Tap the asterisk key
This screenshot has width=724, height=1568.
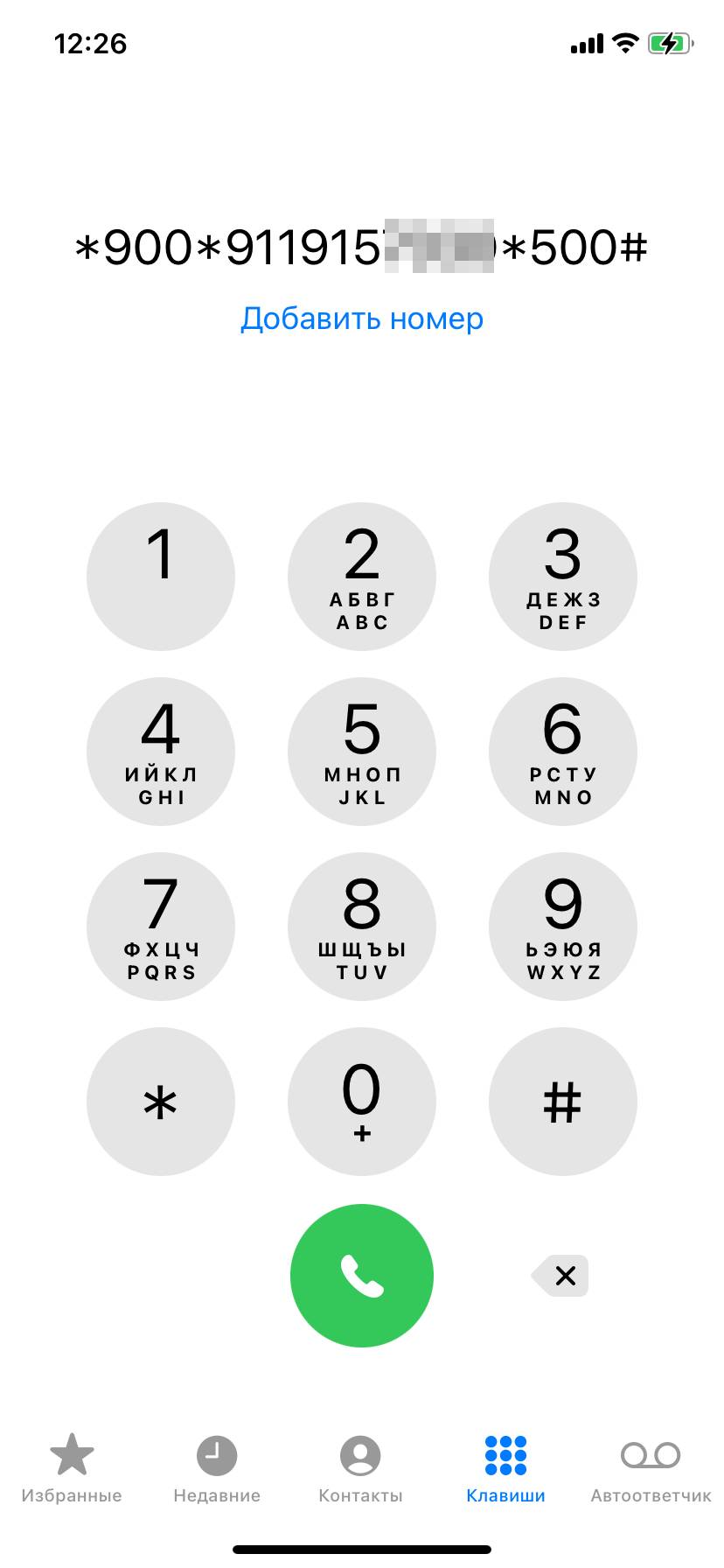pyautogui.click(x=161, y=1102)
